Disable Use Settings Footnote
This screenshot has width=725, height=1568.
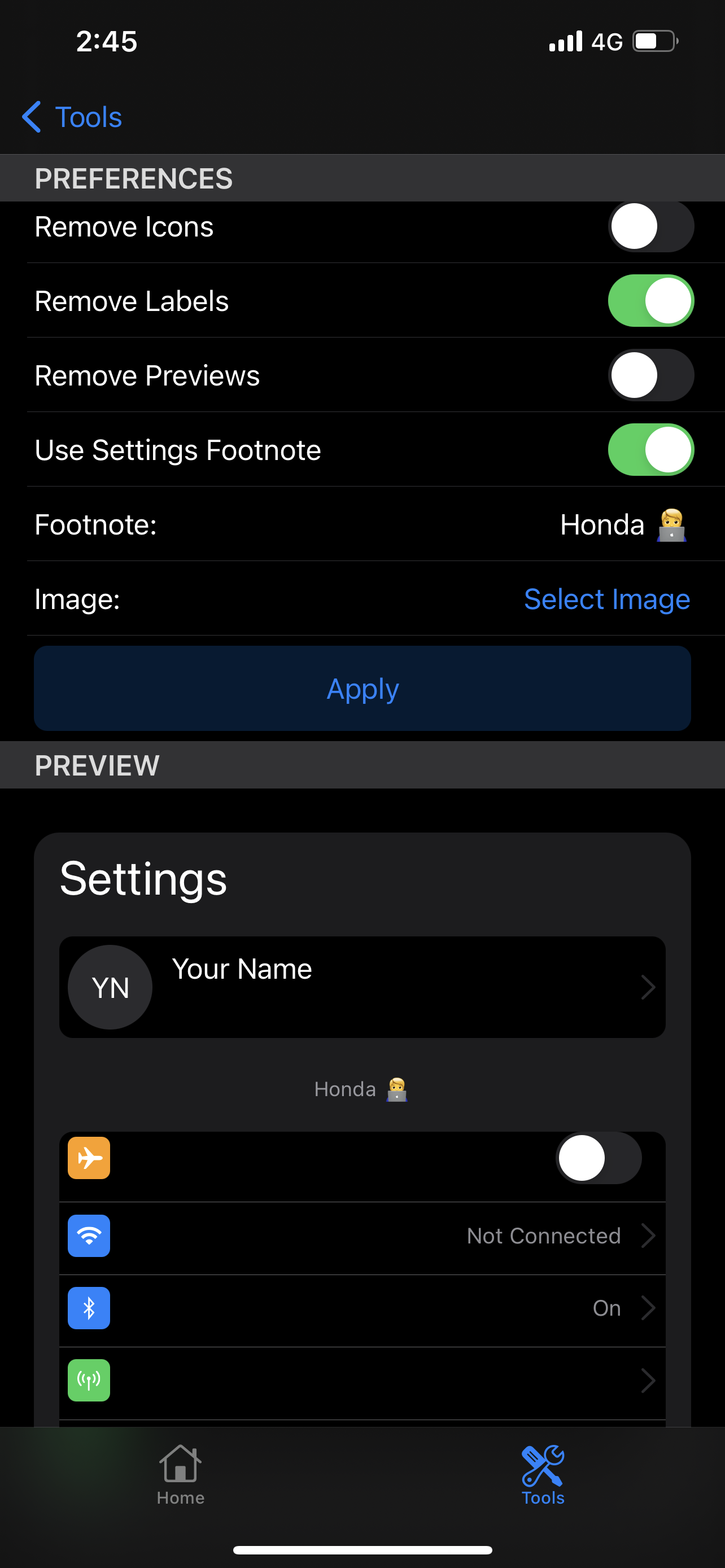[x=650, y=450]
